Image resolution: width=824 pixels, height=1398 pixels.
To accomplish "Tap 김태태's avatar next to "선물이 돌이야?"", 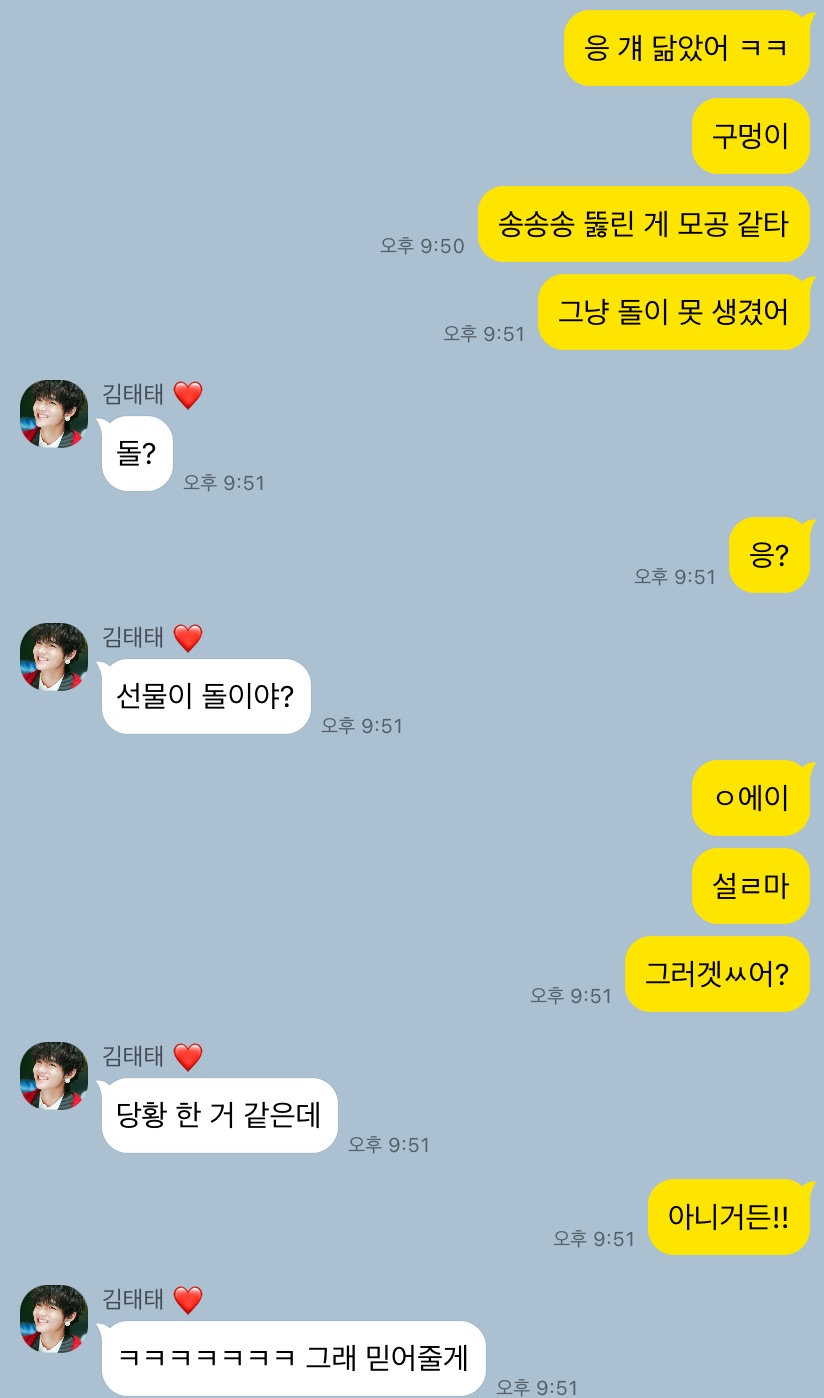I will point(54,657).
